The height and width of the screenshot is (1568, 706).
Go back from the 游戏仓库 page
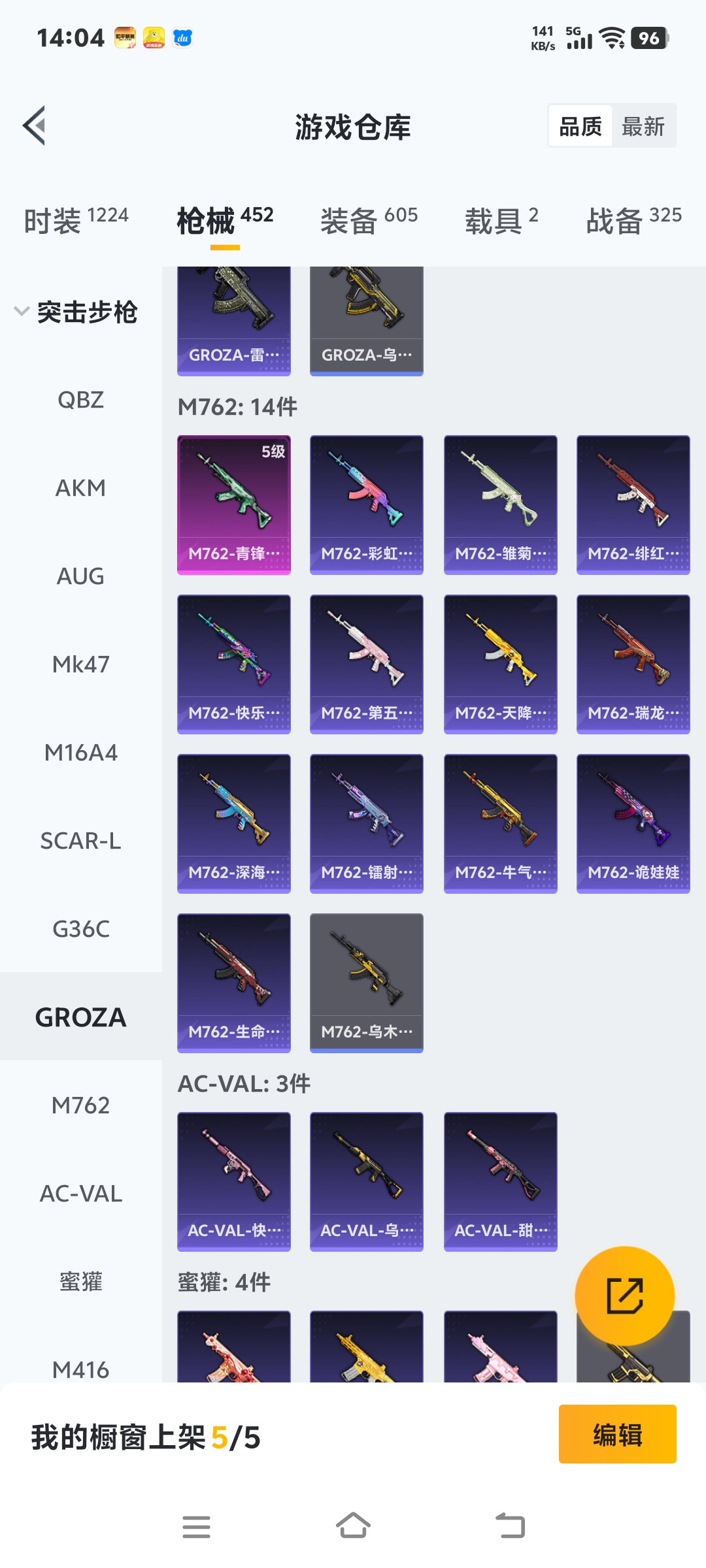[35, 125]
